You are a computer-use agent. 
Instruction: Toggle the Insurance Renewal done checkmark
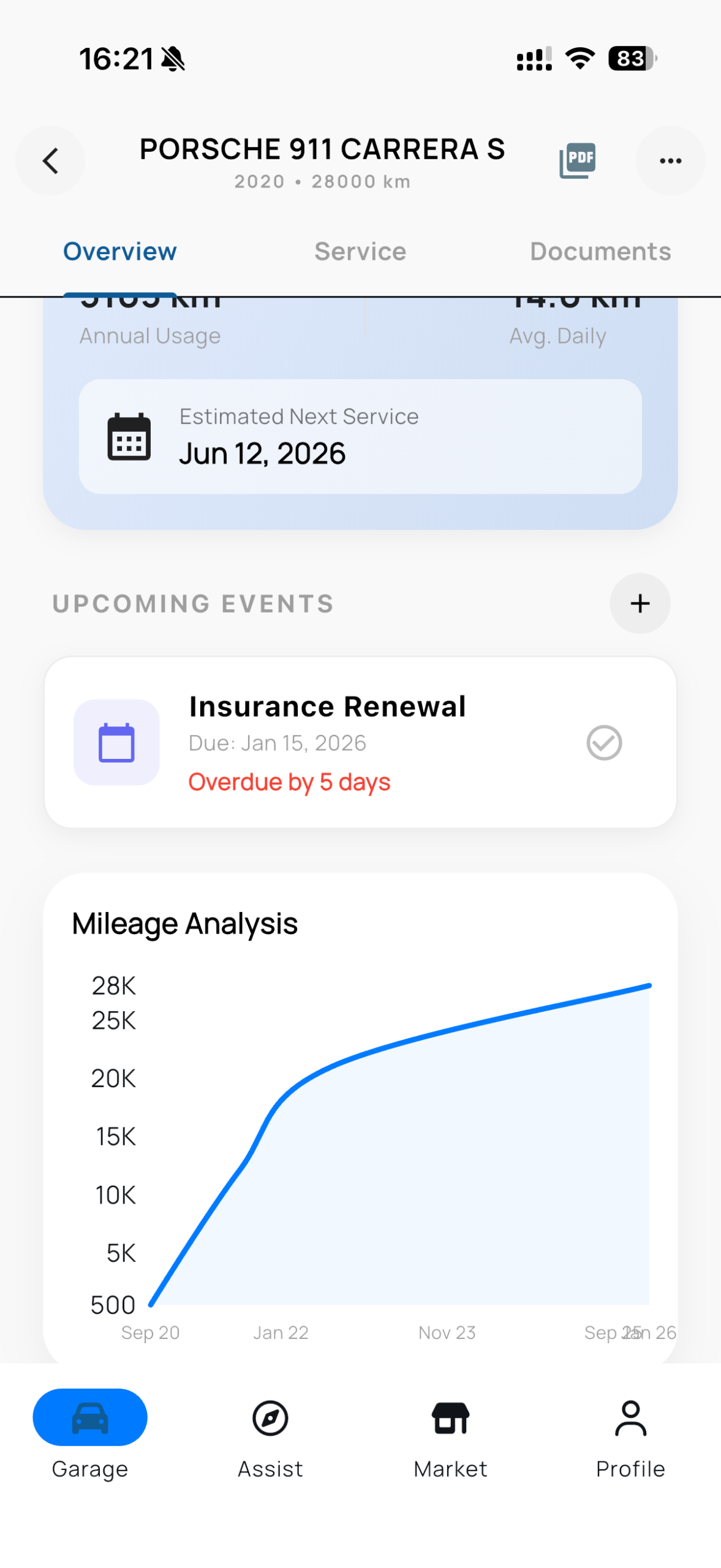click(603, 742)
